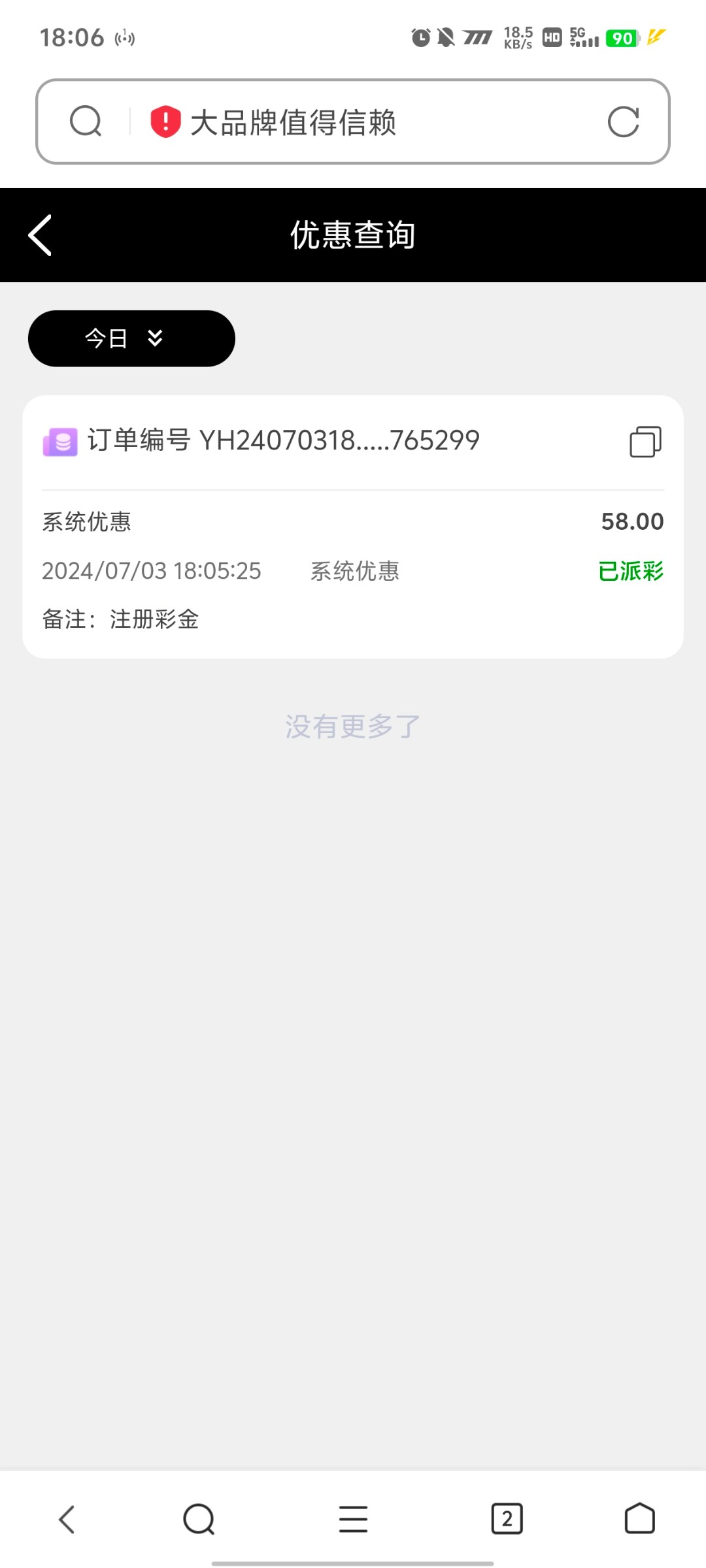Navigate back using the bottom browser toolbar

(67, 1519)
